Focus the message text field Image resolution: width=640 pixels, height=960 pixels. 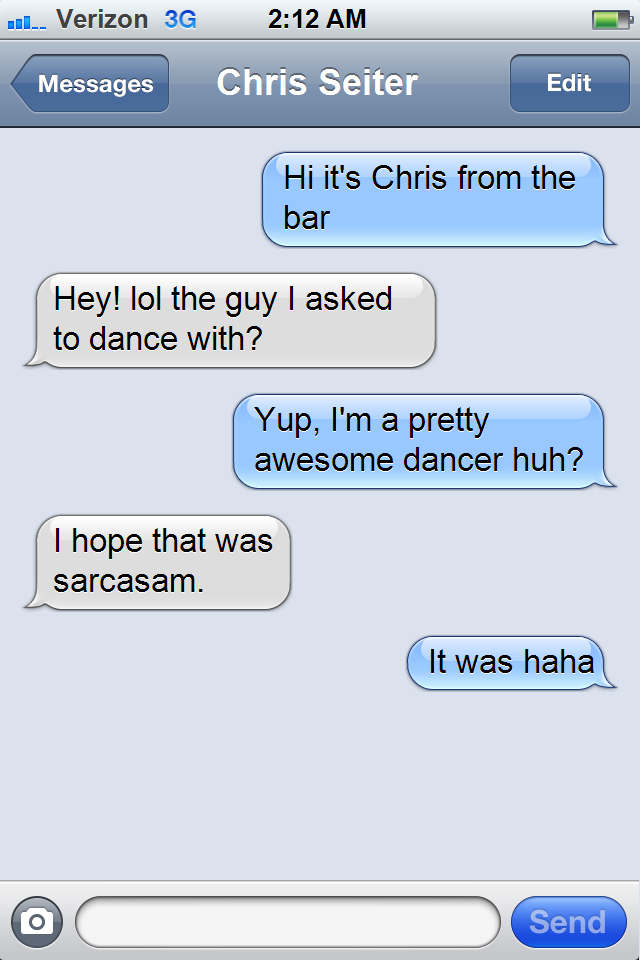click(x=287, y=921)
